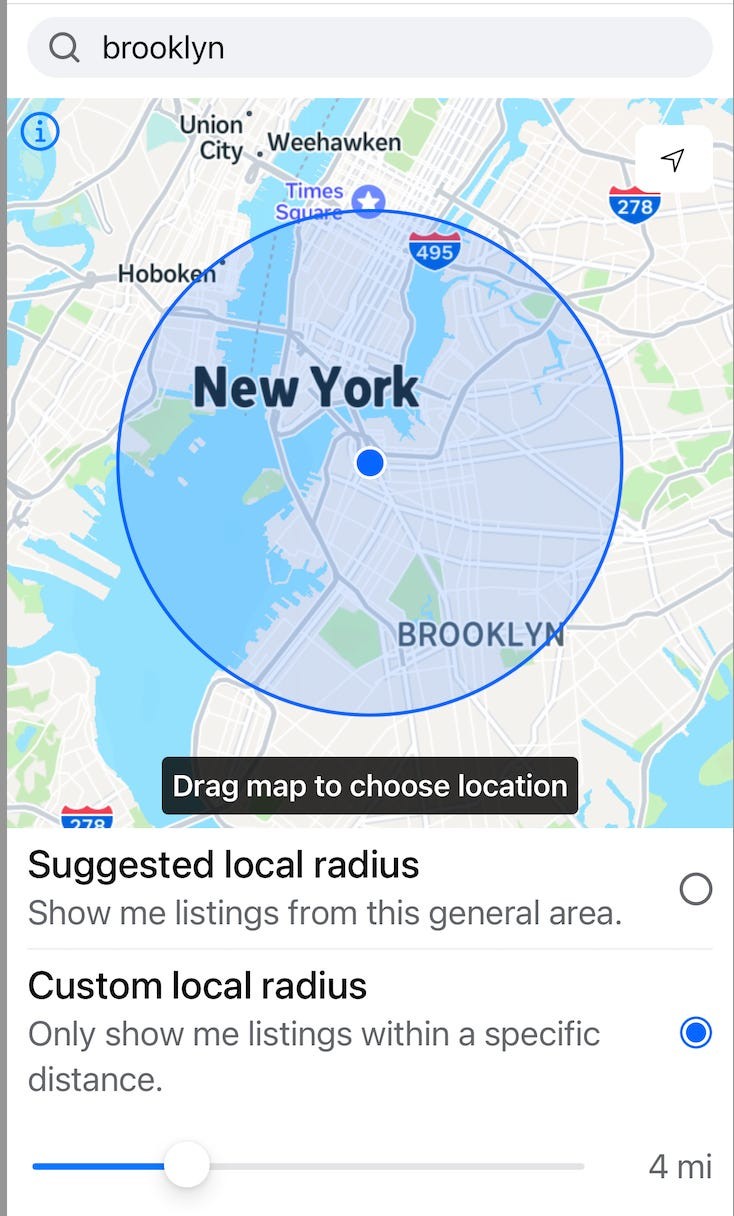
Task: Click the New York label on the map
Action: point(307,388)
